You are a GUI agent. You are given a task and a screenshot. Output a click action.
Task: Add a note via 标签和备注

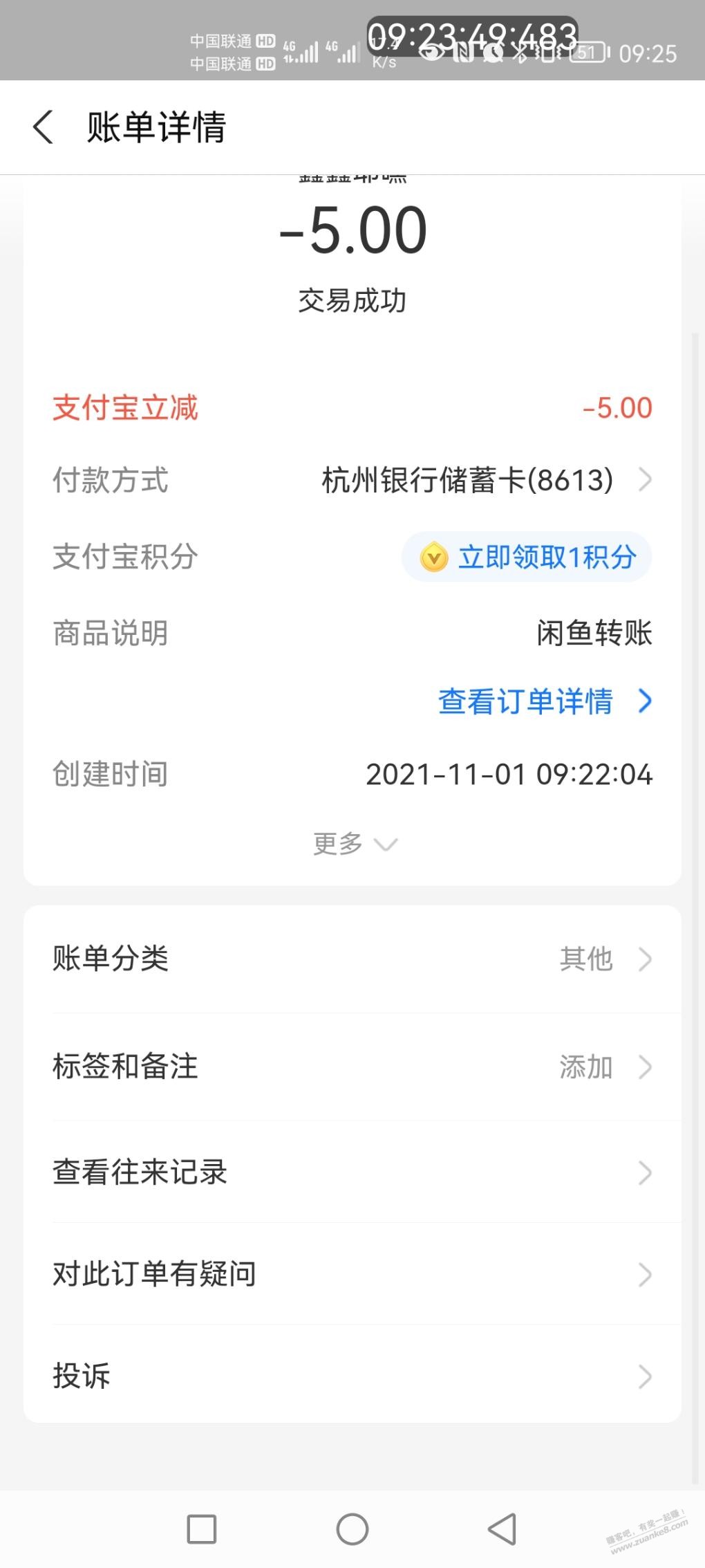pos(352,1067)
